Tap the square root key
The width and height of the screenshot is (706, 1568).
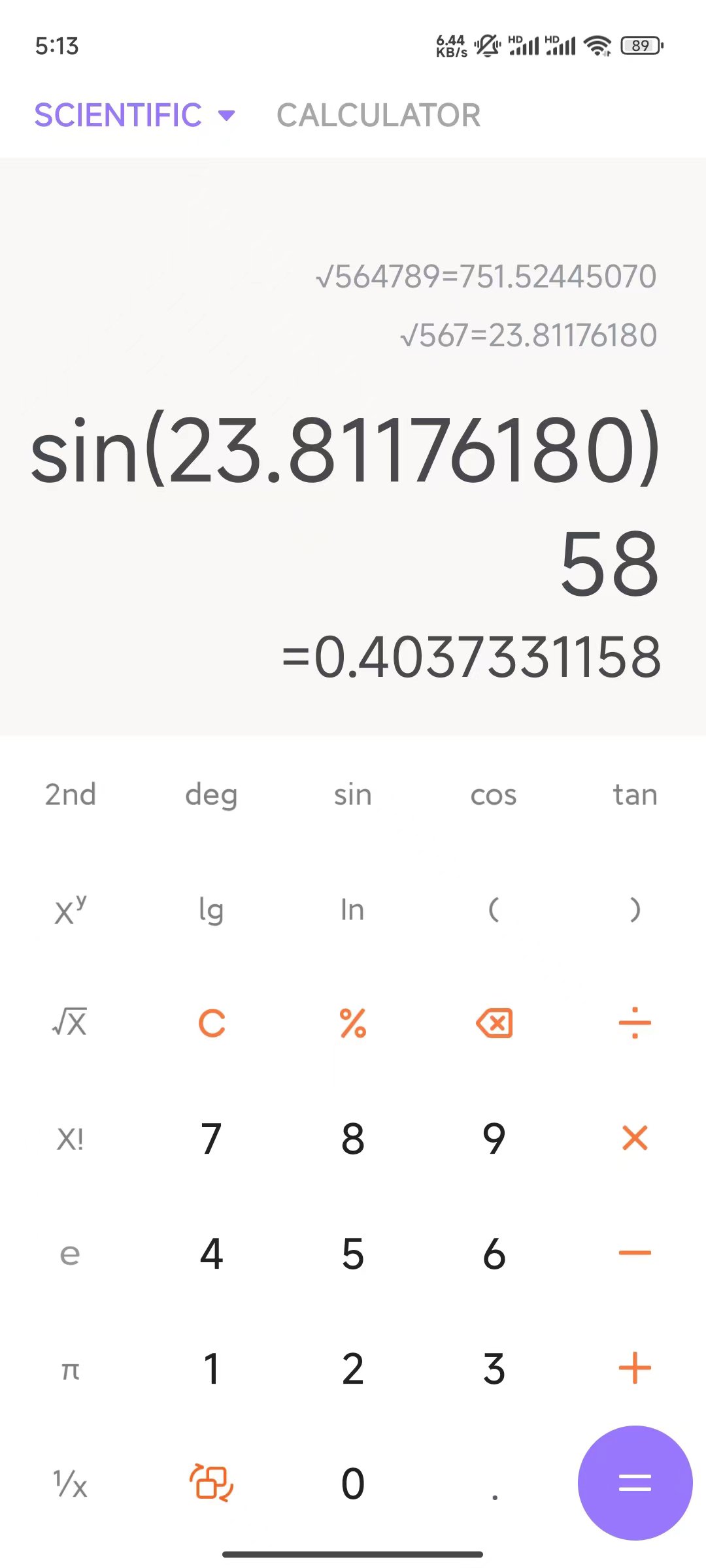point(71,1023)
